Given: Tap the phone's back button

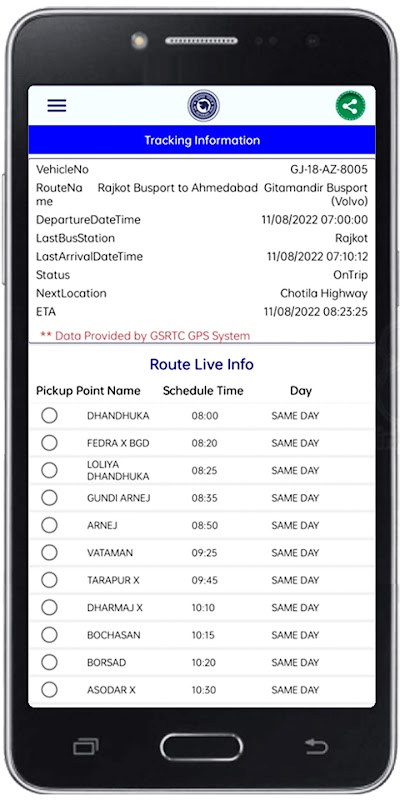Looking at the screenshot, I should click(x=316, y=747).
